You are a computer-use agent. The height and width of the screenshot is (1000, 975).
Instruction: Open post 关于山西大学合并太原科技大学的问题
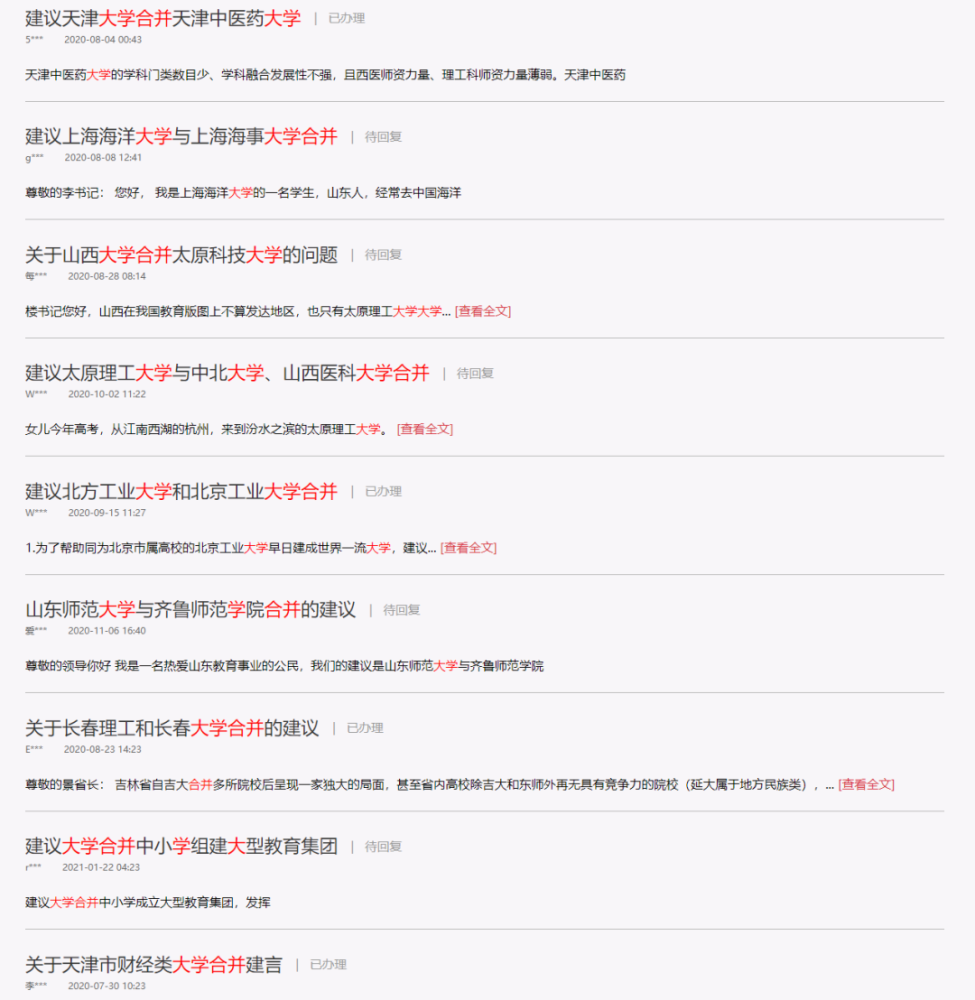pyautogui.click(x=181, y=254)
